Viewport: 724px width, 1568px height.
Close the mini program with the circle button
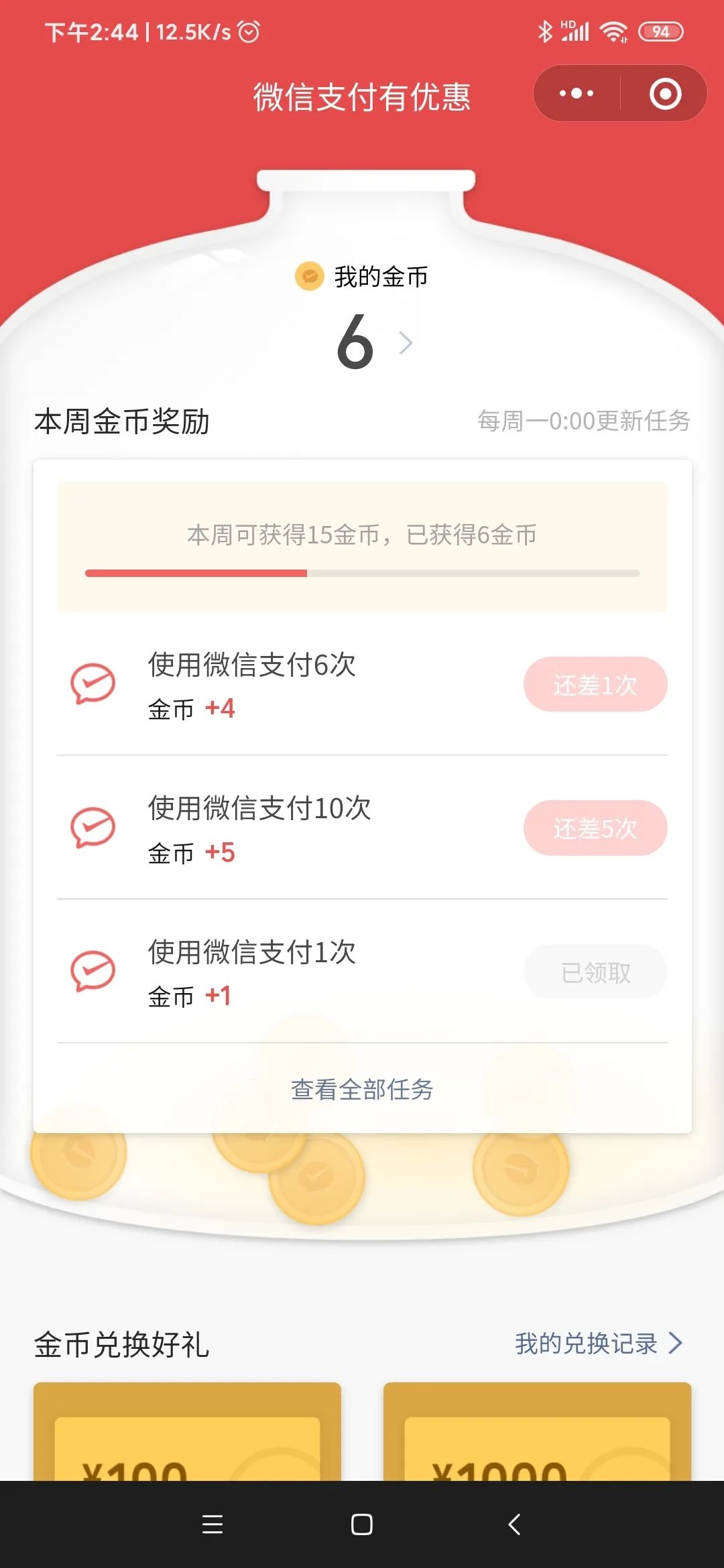coord(665,94)
